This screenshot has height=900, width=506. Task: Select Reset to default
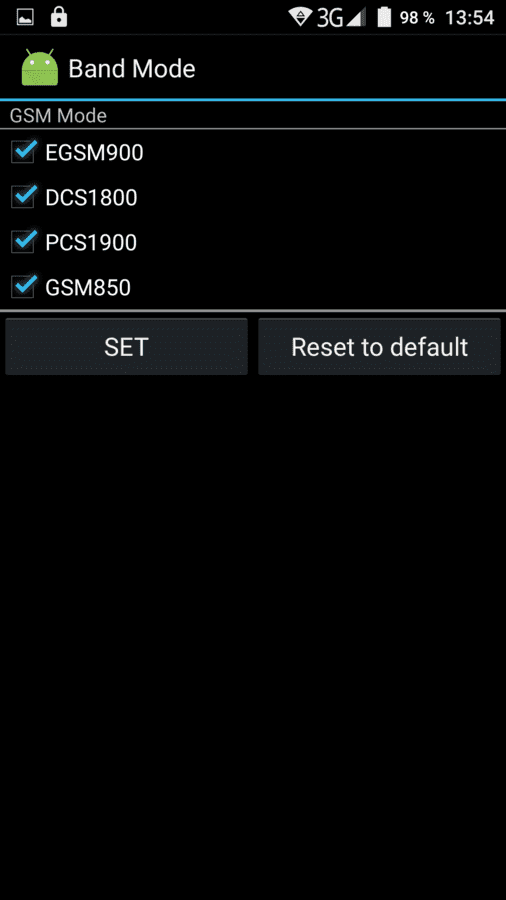tap(379, 347)
